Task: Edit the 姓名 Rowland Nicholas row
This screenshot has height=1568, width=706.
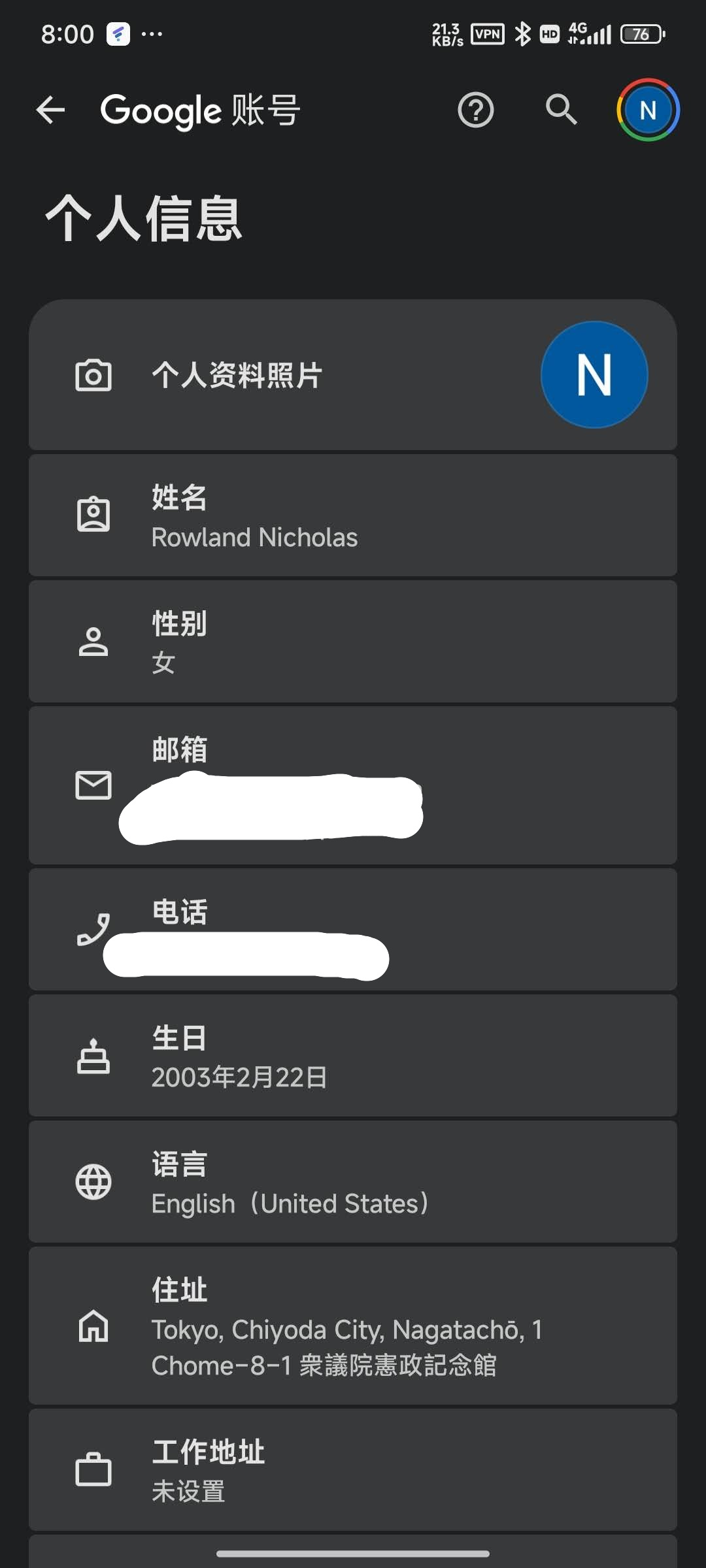Action: 353,515
